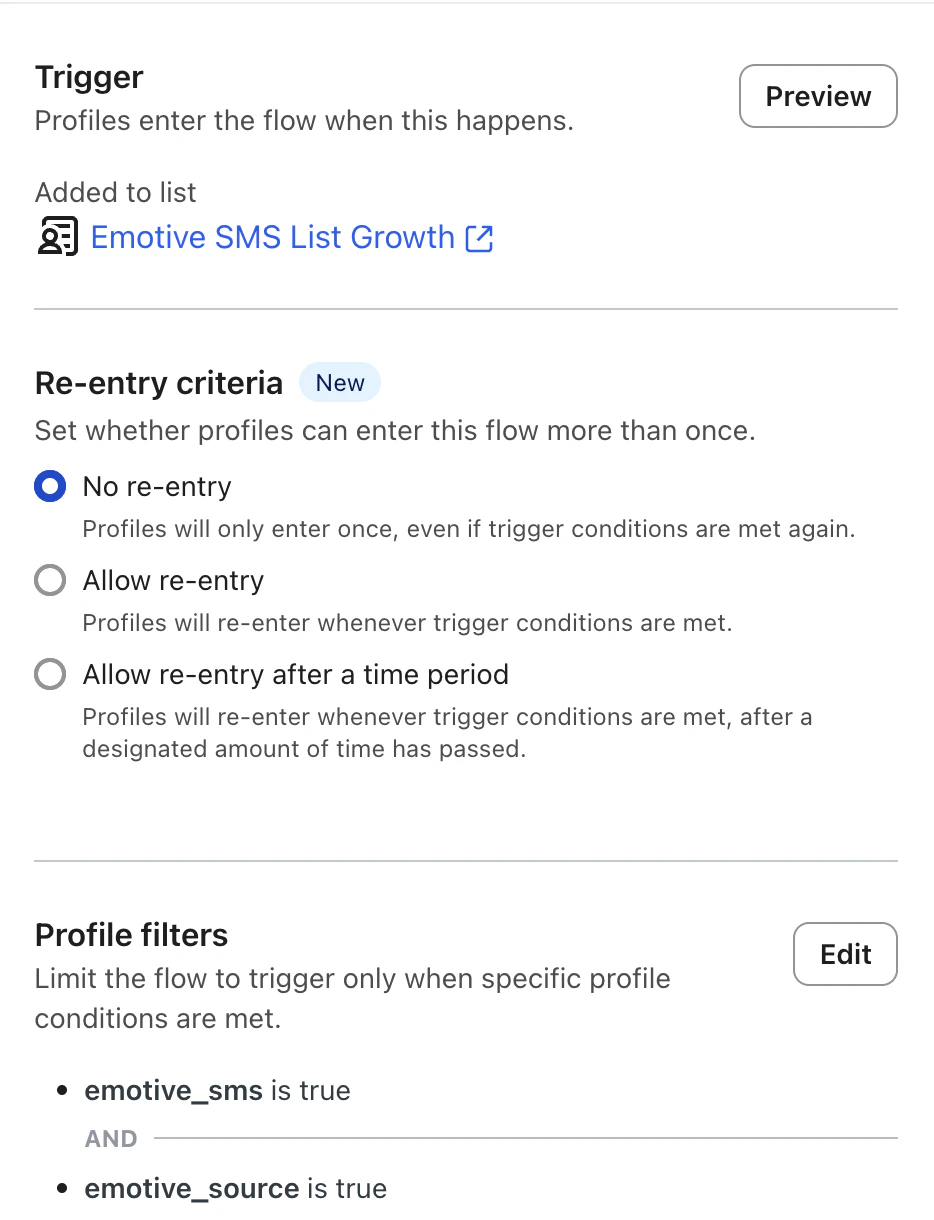Select the emotive_sms is true filter condition
The height and width of the screenshot is (1220, 934).
(217, 1090)
